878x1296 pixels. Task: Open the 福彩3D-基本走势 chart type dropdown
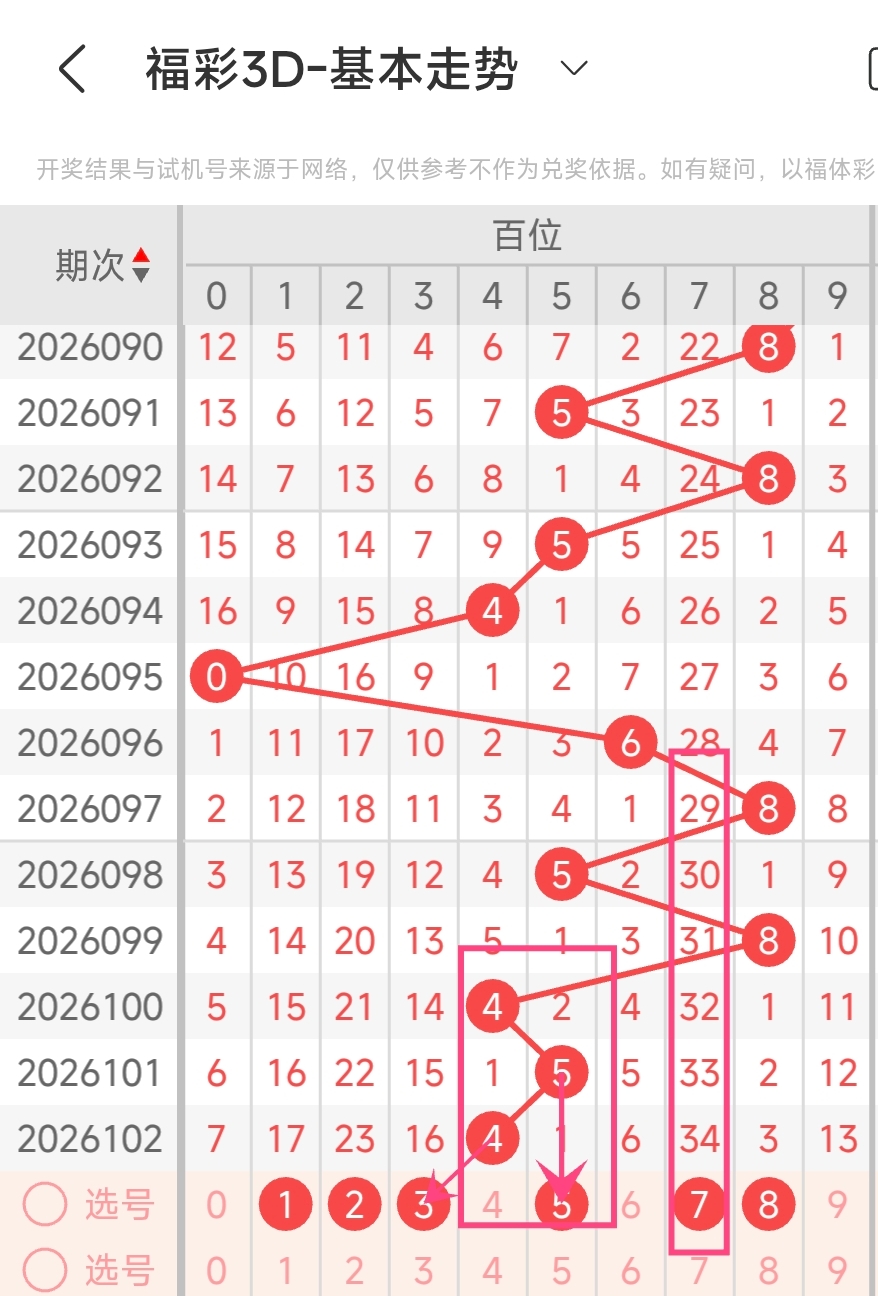coord(573,69)
